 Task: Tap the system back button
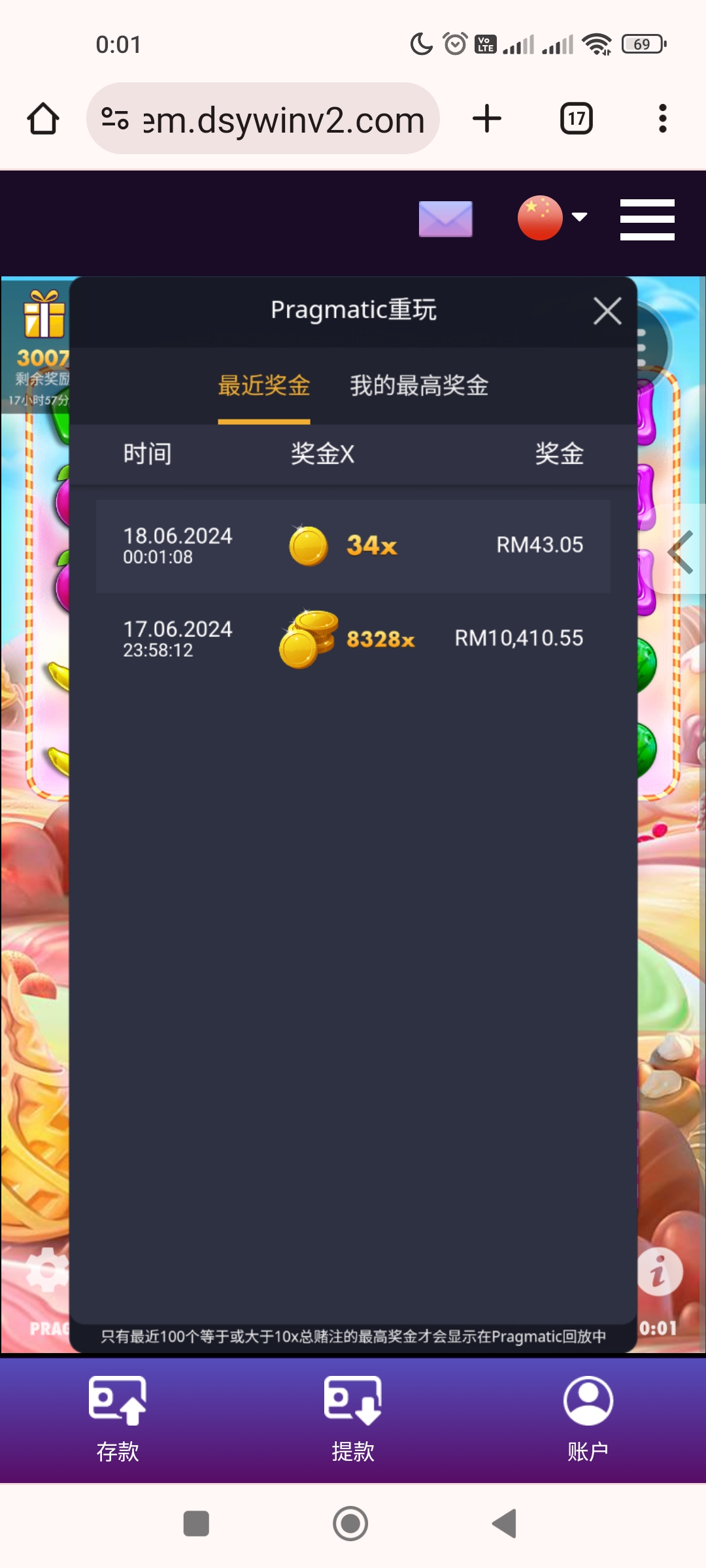click(x=504, y=1524)
